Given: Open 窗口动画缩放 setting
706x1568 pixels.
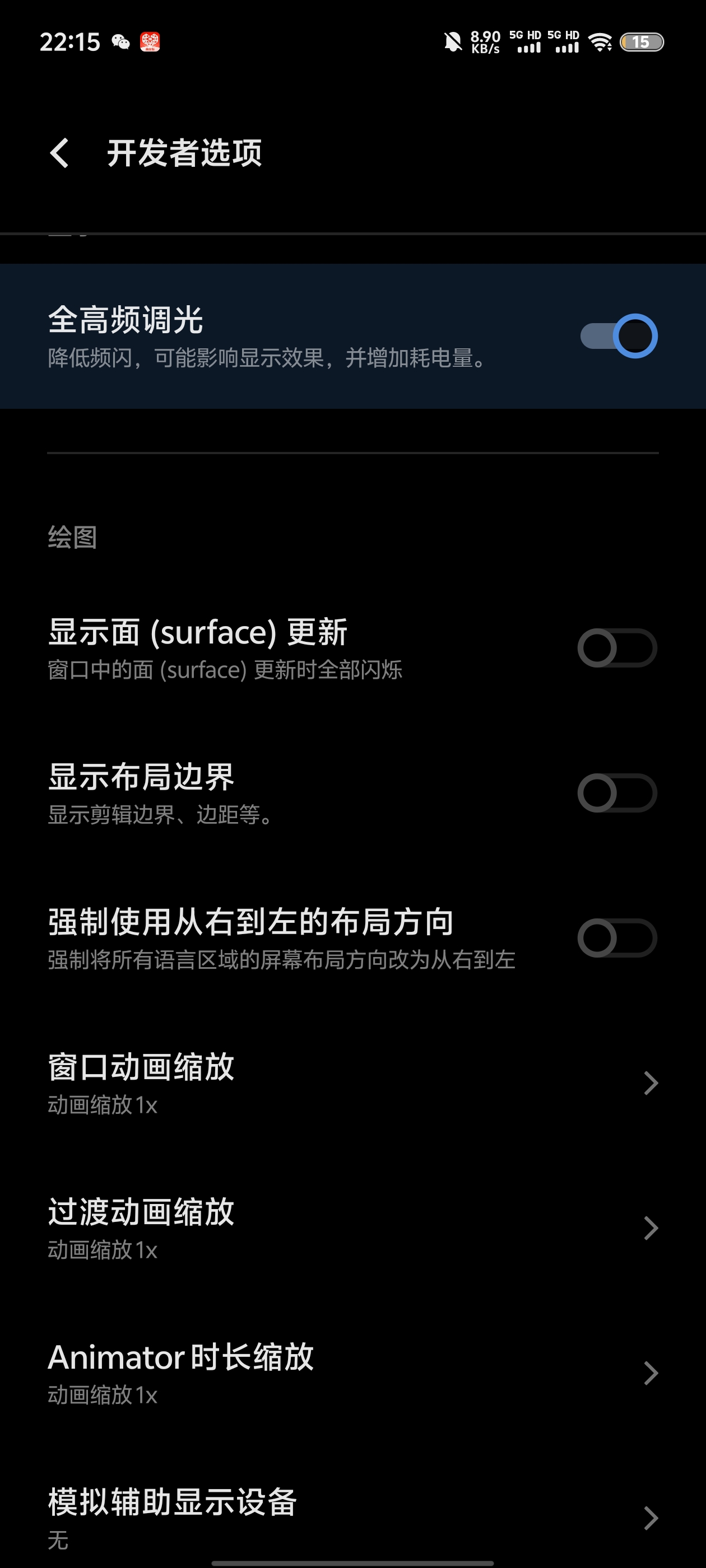Looking at the screenshot, I should point(352,1084).
